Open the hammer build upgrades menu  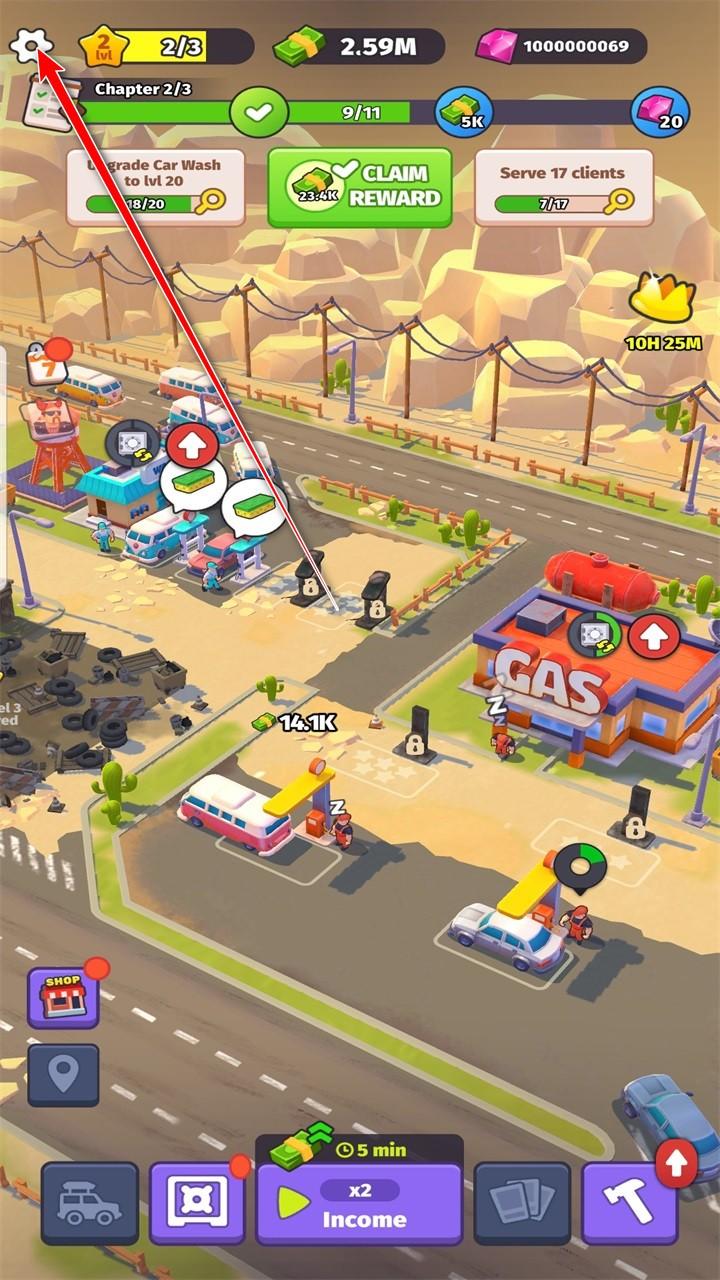click(629, 1204)
